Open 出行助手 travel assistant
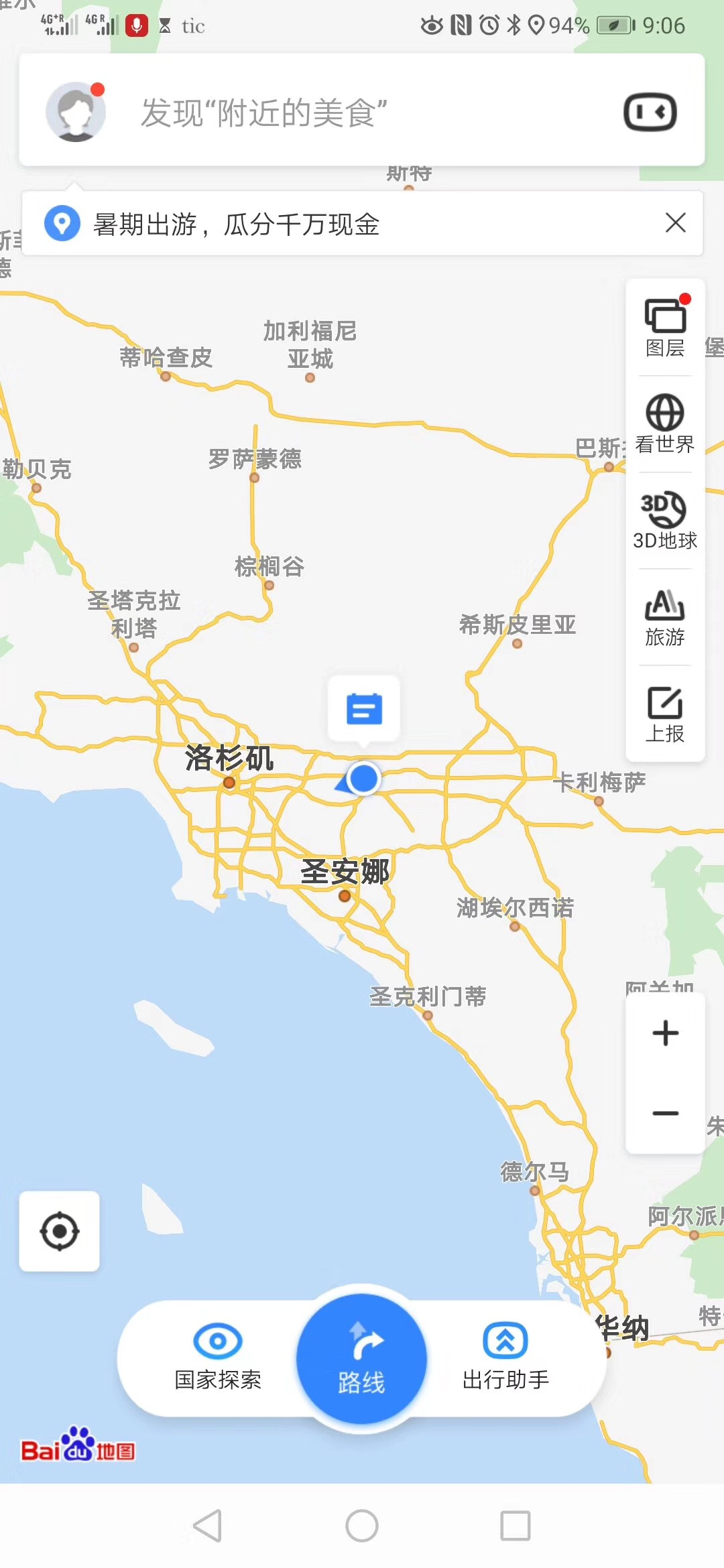The width and height of the screenshot is (724, 1568). tap(505, 1358)
